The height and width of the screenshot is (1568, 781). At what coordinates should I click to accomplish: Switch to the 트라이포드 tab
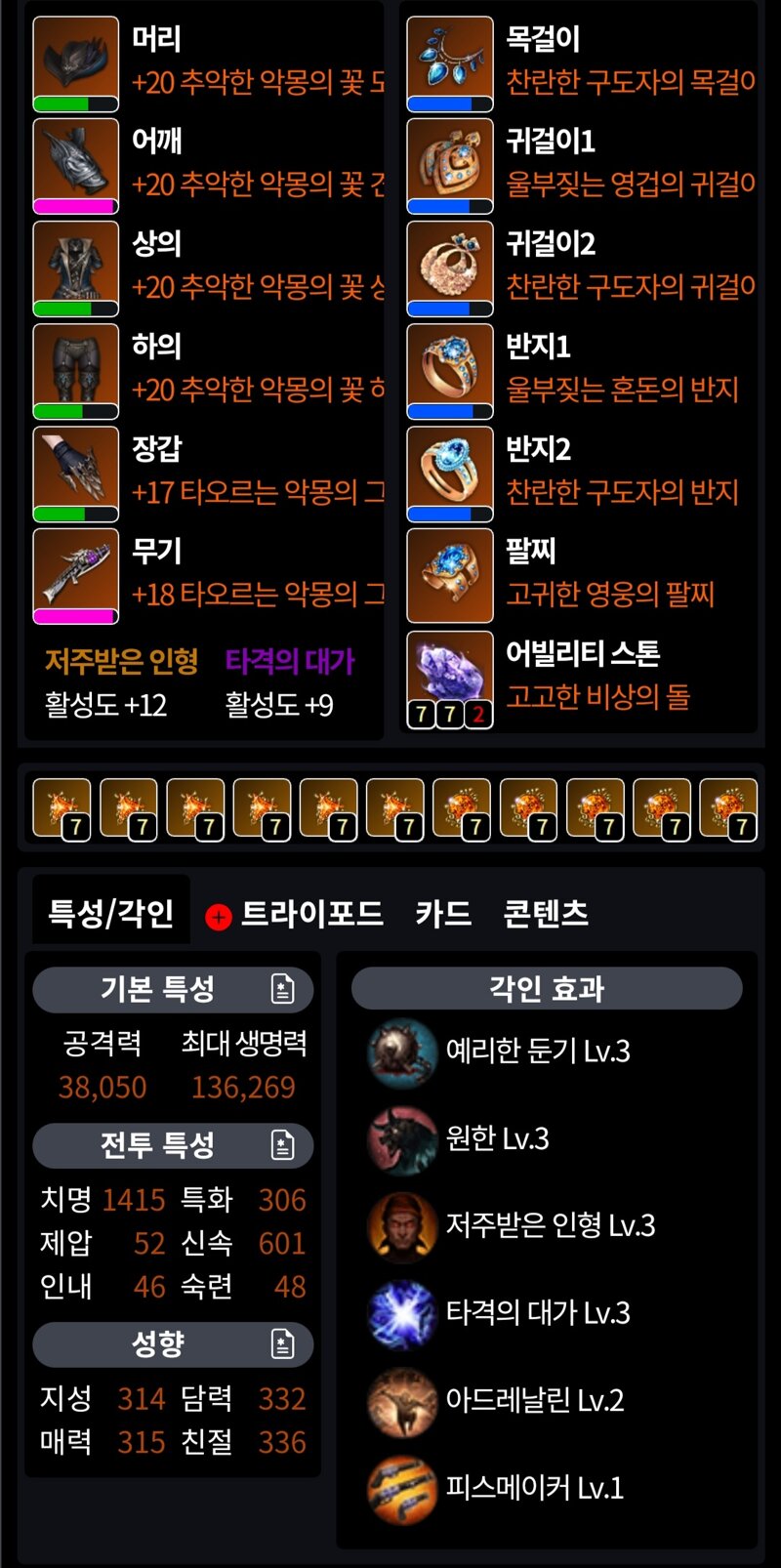[310, 914]
